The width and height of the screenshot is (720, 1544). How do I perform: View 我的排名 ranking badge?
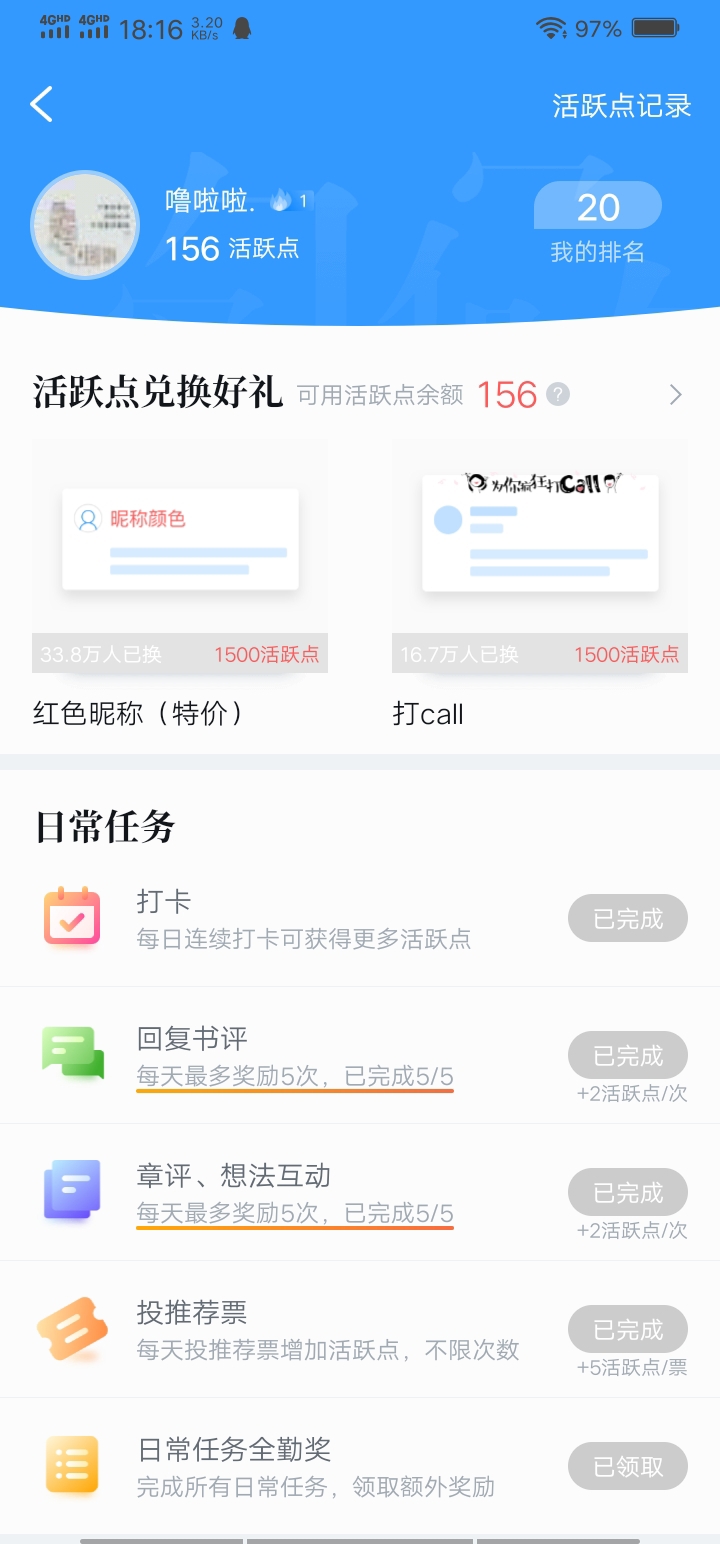coord(598,224)
